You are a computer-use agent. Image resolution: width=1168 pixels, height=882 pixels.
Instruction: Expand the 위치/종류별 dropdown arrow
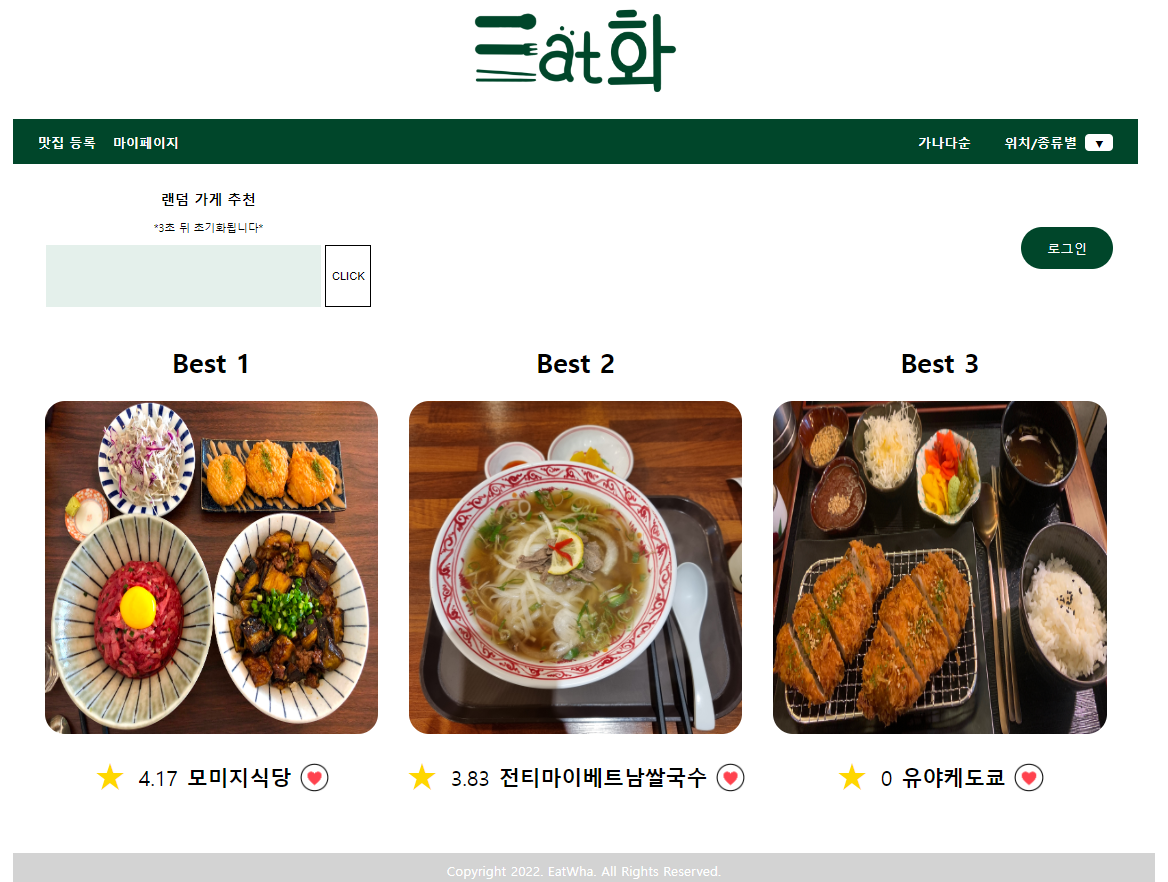pos(1098,143)
